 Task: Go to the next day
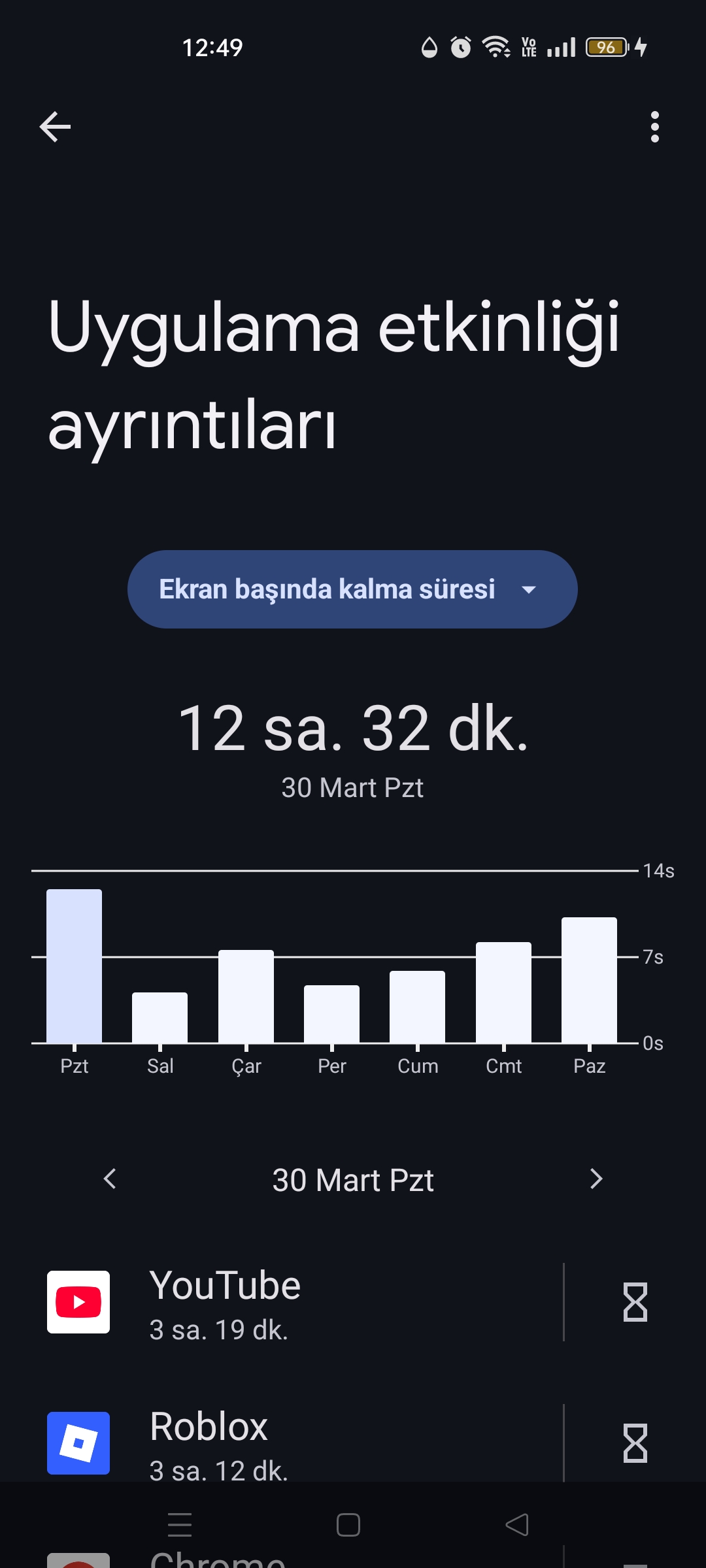click(x=596, y=1179)
